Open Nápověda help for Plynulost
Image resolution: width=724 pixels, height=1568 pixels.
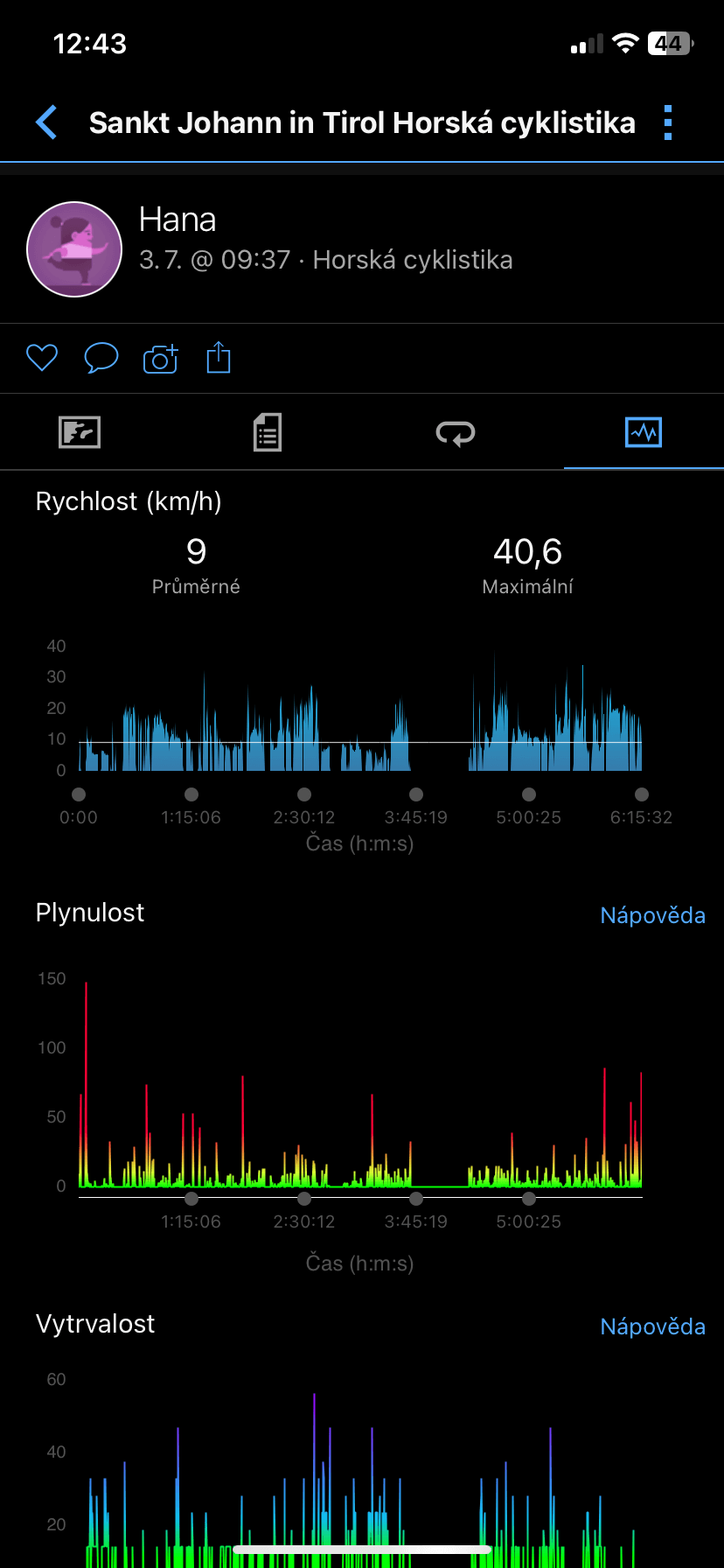pos(653,915)
